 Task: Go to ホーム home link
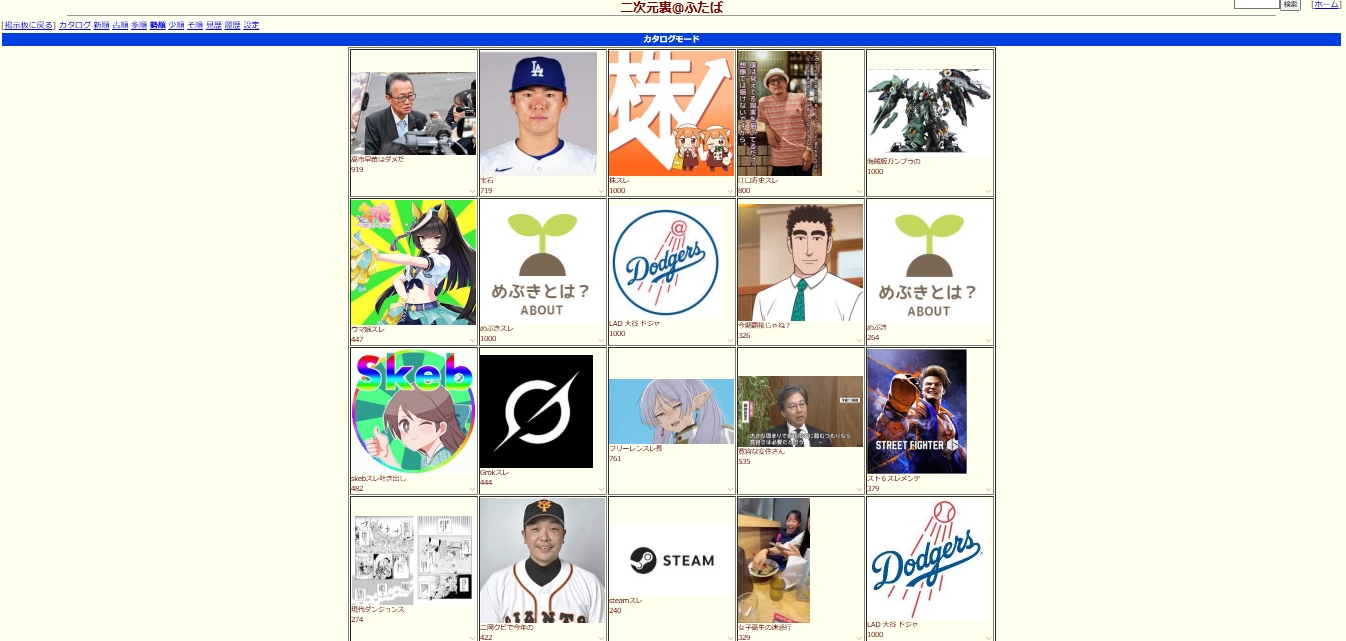click(x=1325, y=5)
